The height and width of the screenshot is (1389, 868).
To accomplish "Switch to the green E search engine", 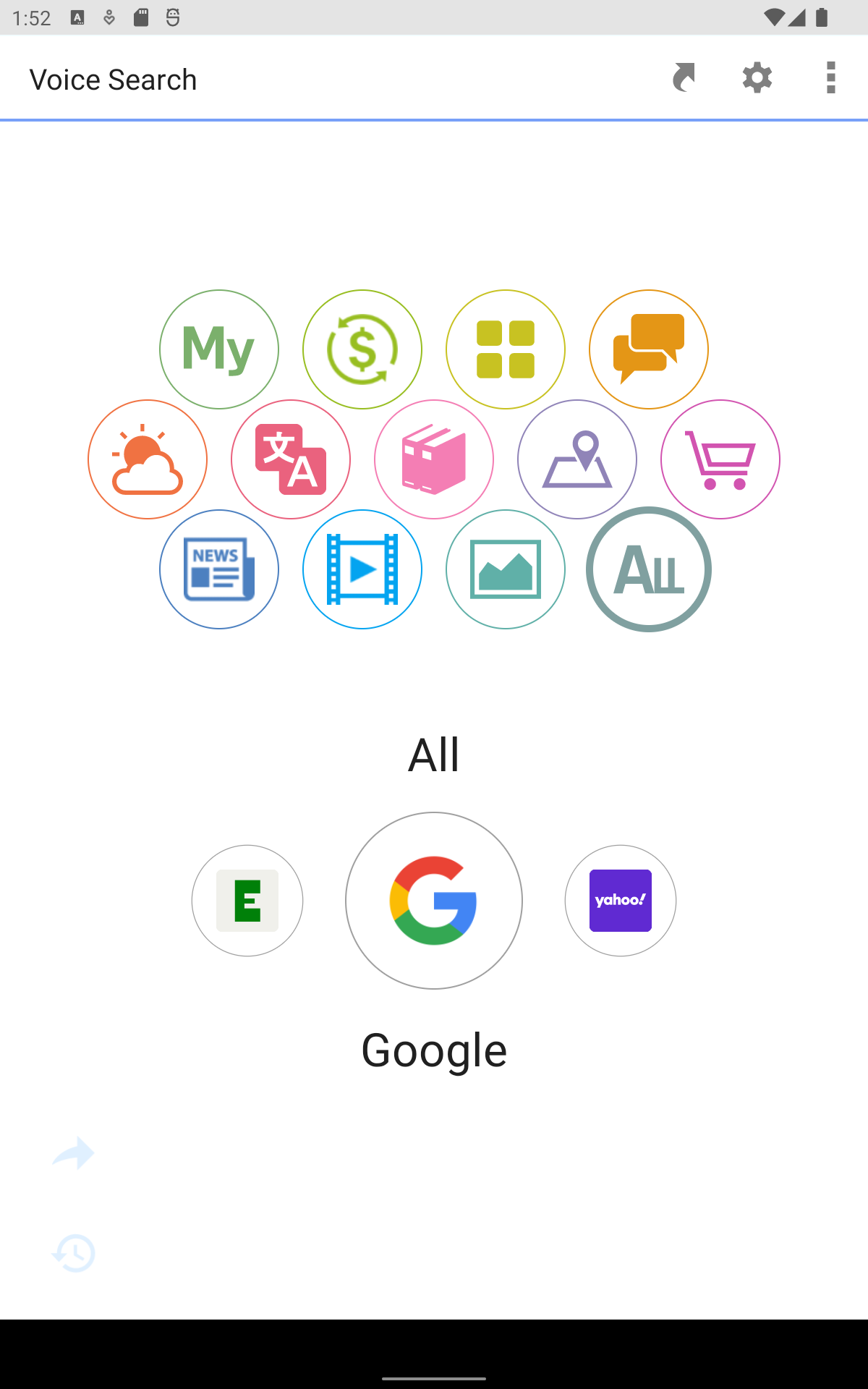I will coord(247,901).
